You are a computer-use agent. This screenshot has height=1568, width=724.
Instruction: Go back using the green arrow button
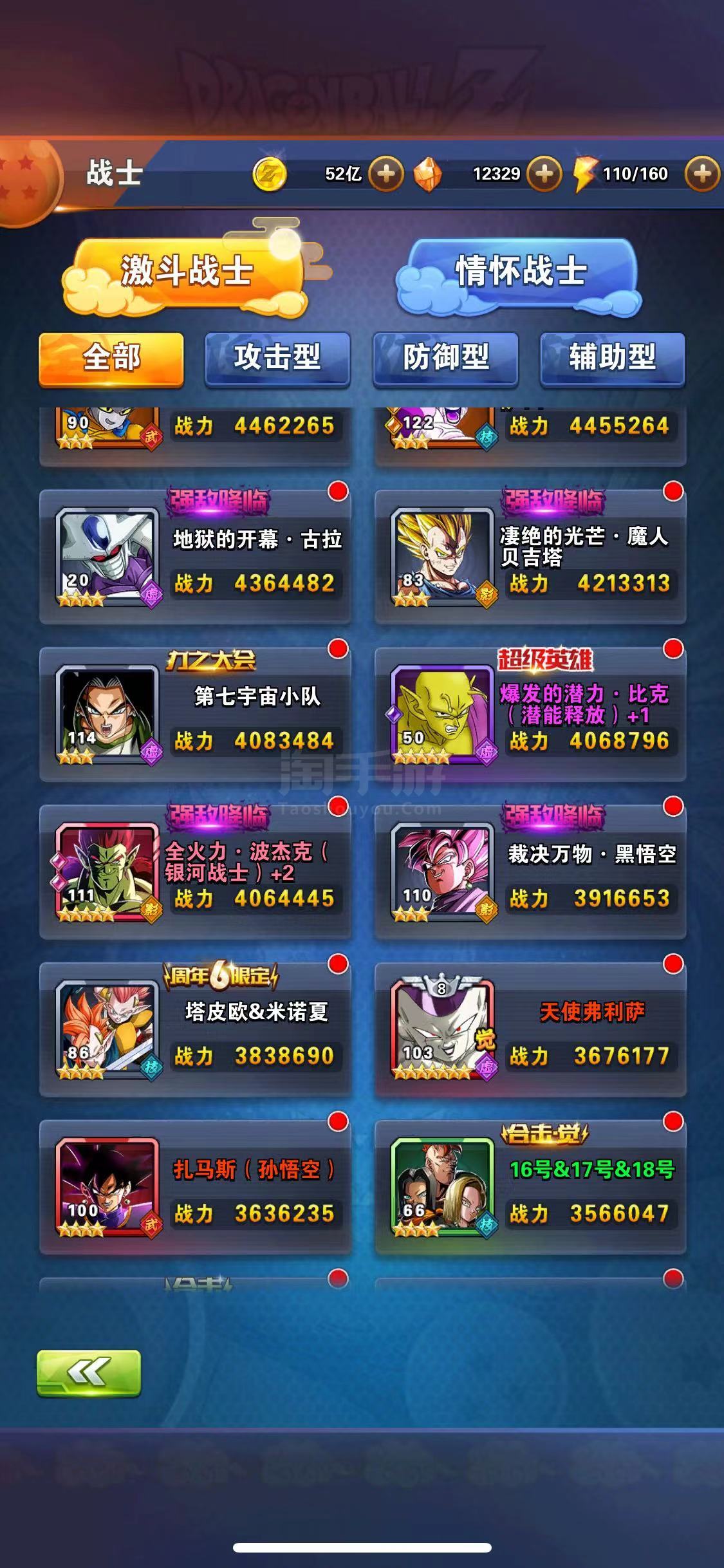coord(89,1373)
